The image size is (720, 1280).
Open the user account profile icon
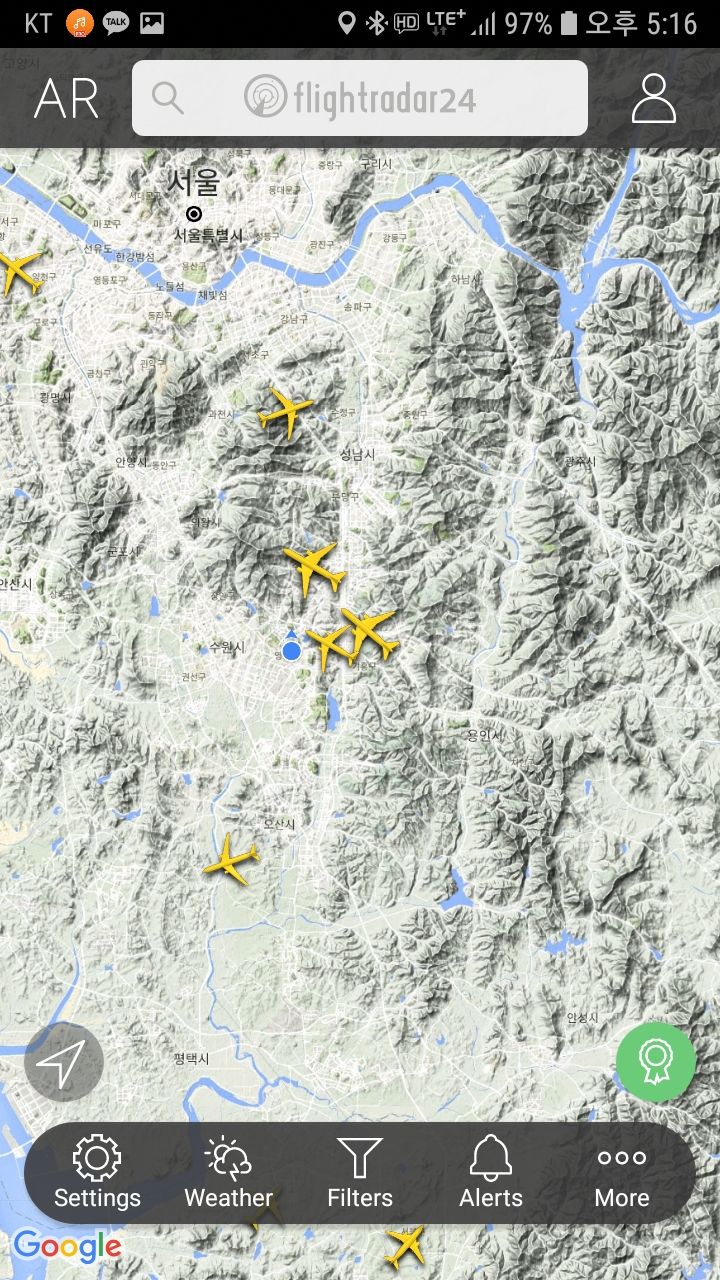point(654,98)
